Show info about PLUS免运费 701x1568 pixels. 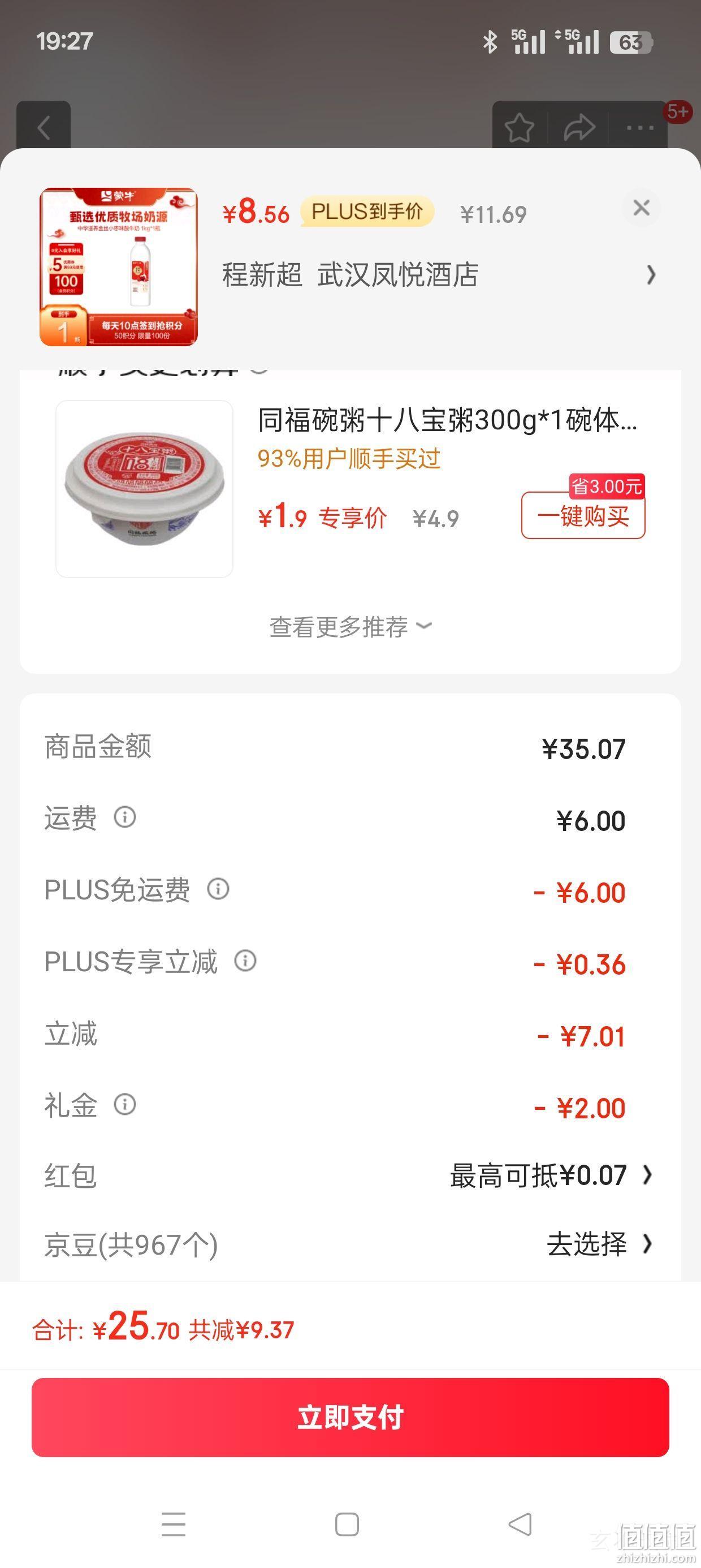[x=218, y=889]
